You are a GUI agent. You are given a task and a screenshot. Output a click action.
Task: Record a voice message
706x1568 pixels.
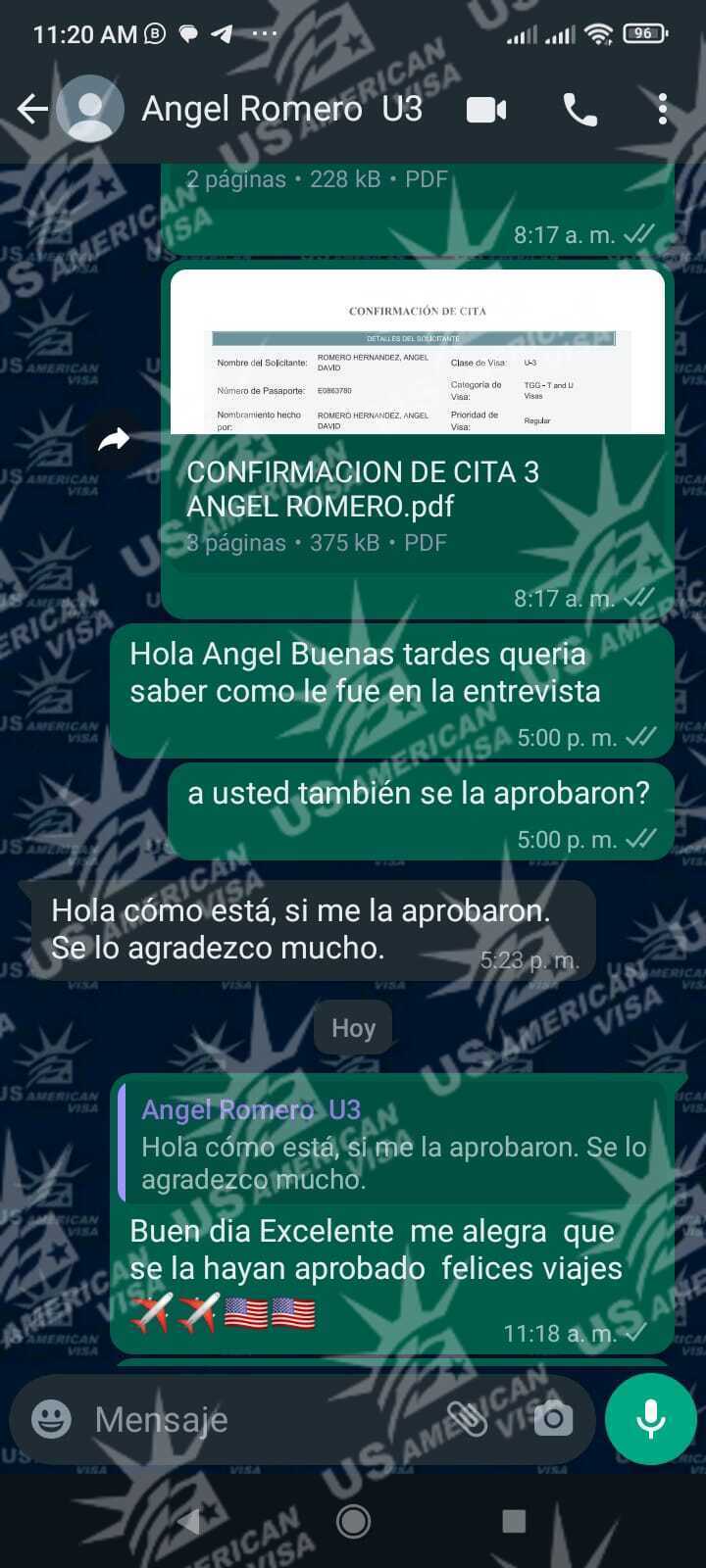pyautogui.click(x=651, y=1418)
